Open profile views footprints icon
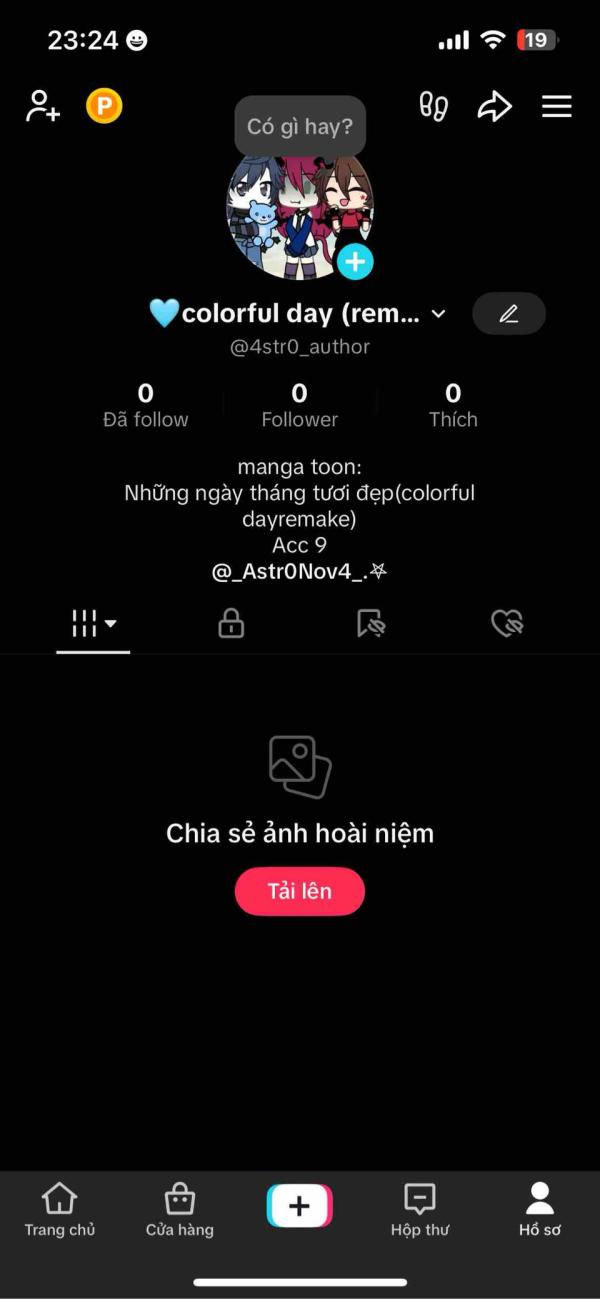Screen dimensions: 600x1299 (433, 106)
